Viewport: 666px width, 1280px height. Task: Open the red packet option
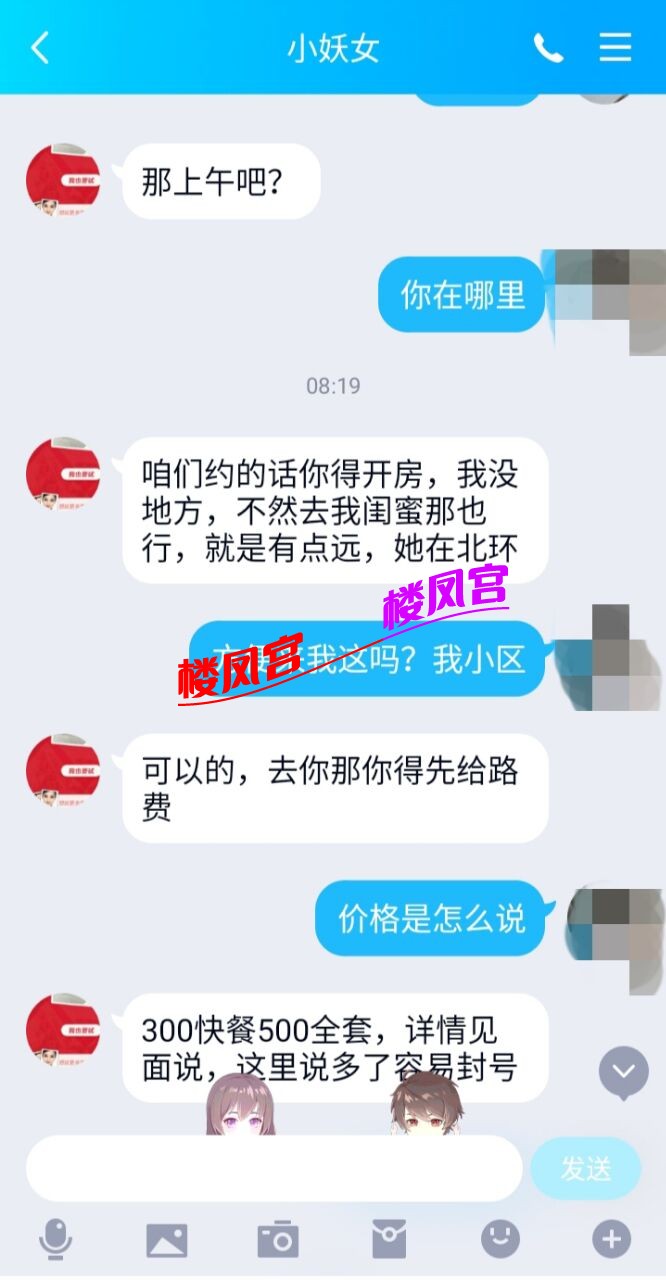[389, 1240]
